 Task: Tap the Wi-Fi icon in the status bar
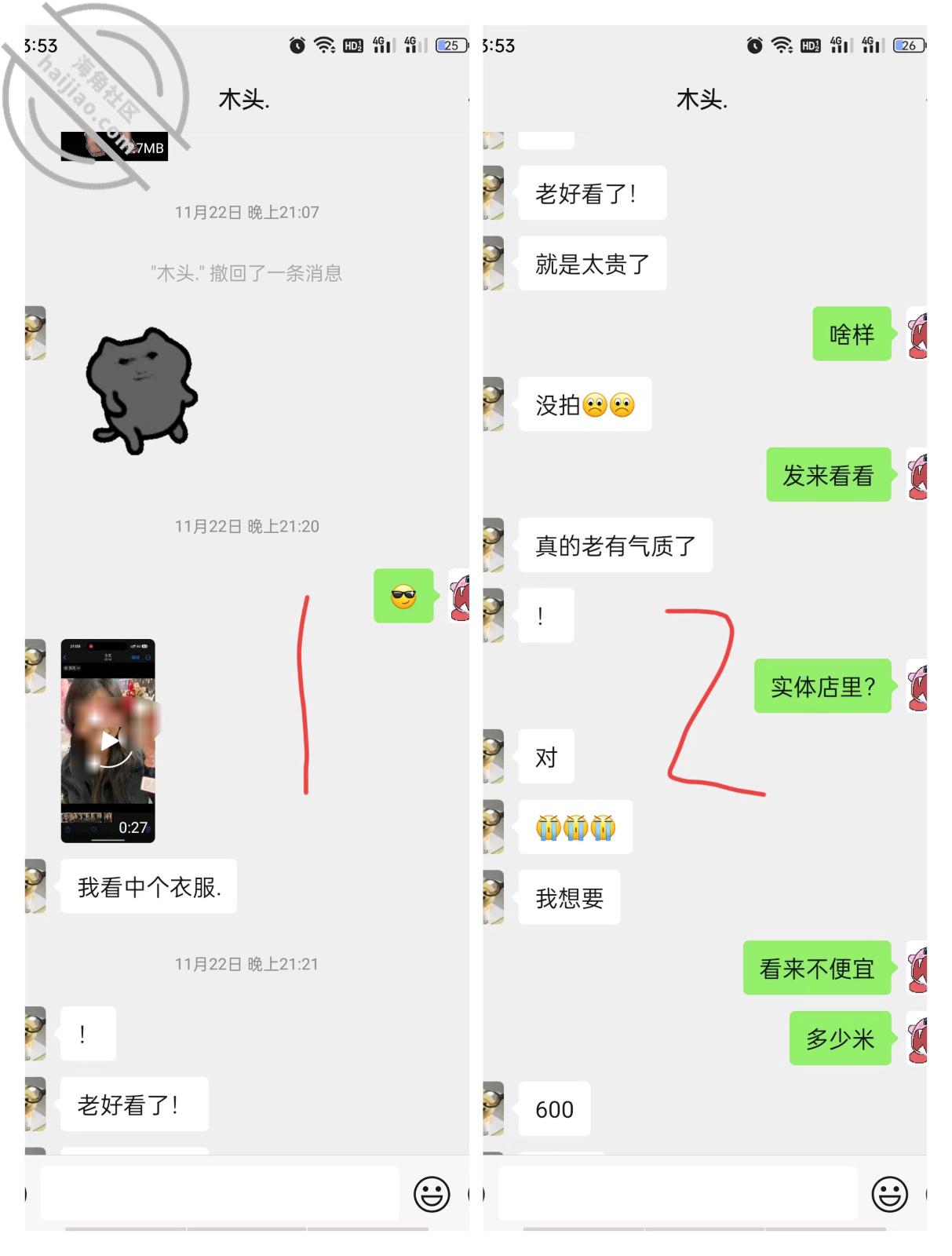323,46
